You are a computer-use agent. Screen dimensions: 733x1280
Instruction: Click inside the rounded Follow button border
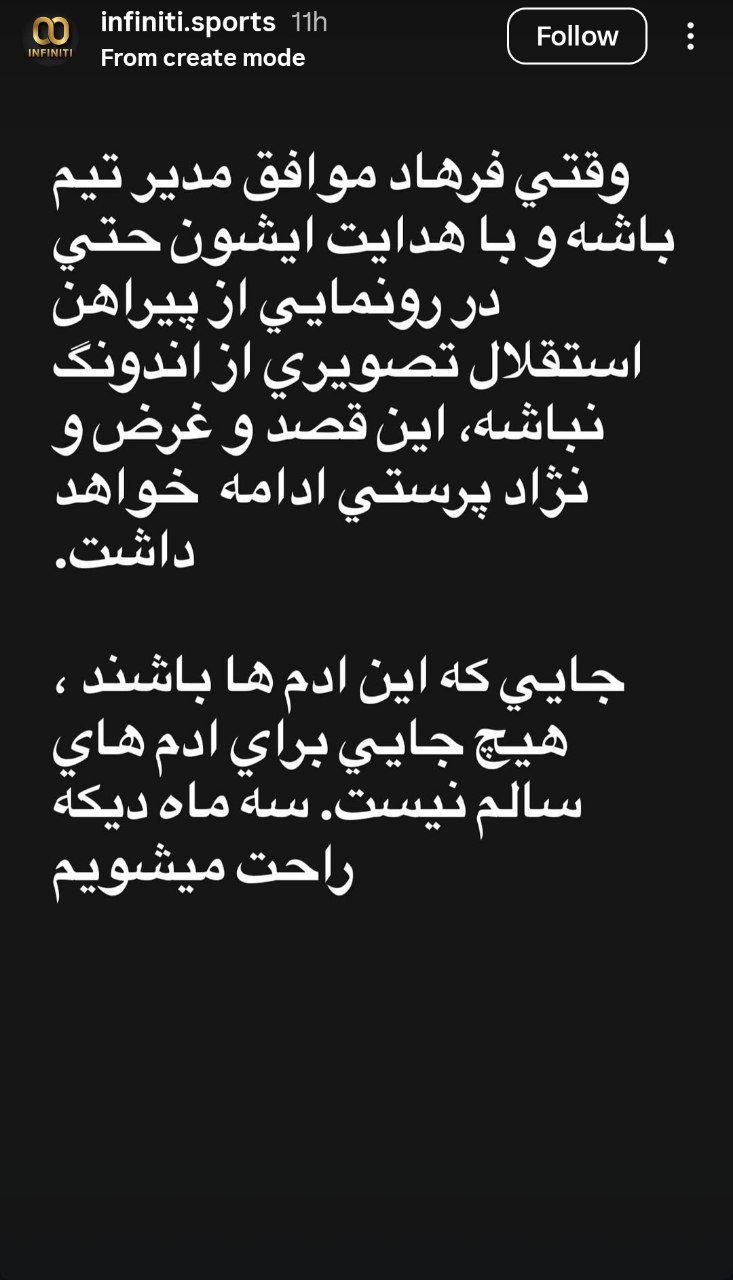tap(576, 36)
